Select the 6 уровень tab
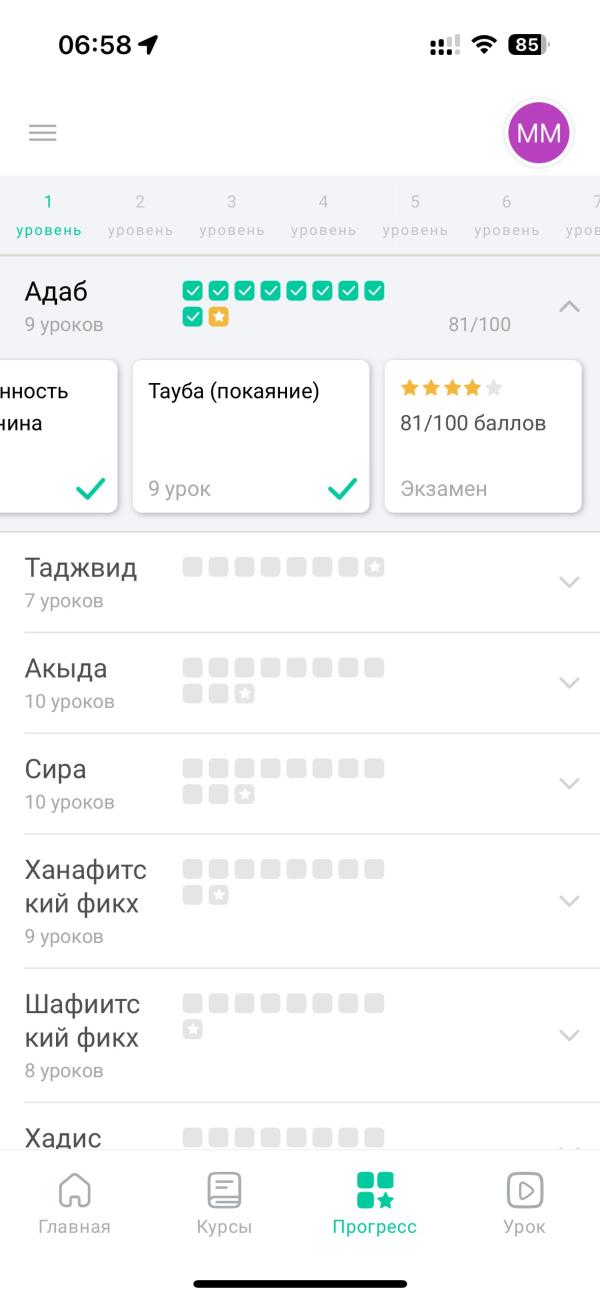Viewport: 600px width, 1300px height. click(x=507, y=215)
